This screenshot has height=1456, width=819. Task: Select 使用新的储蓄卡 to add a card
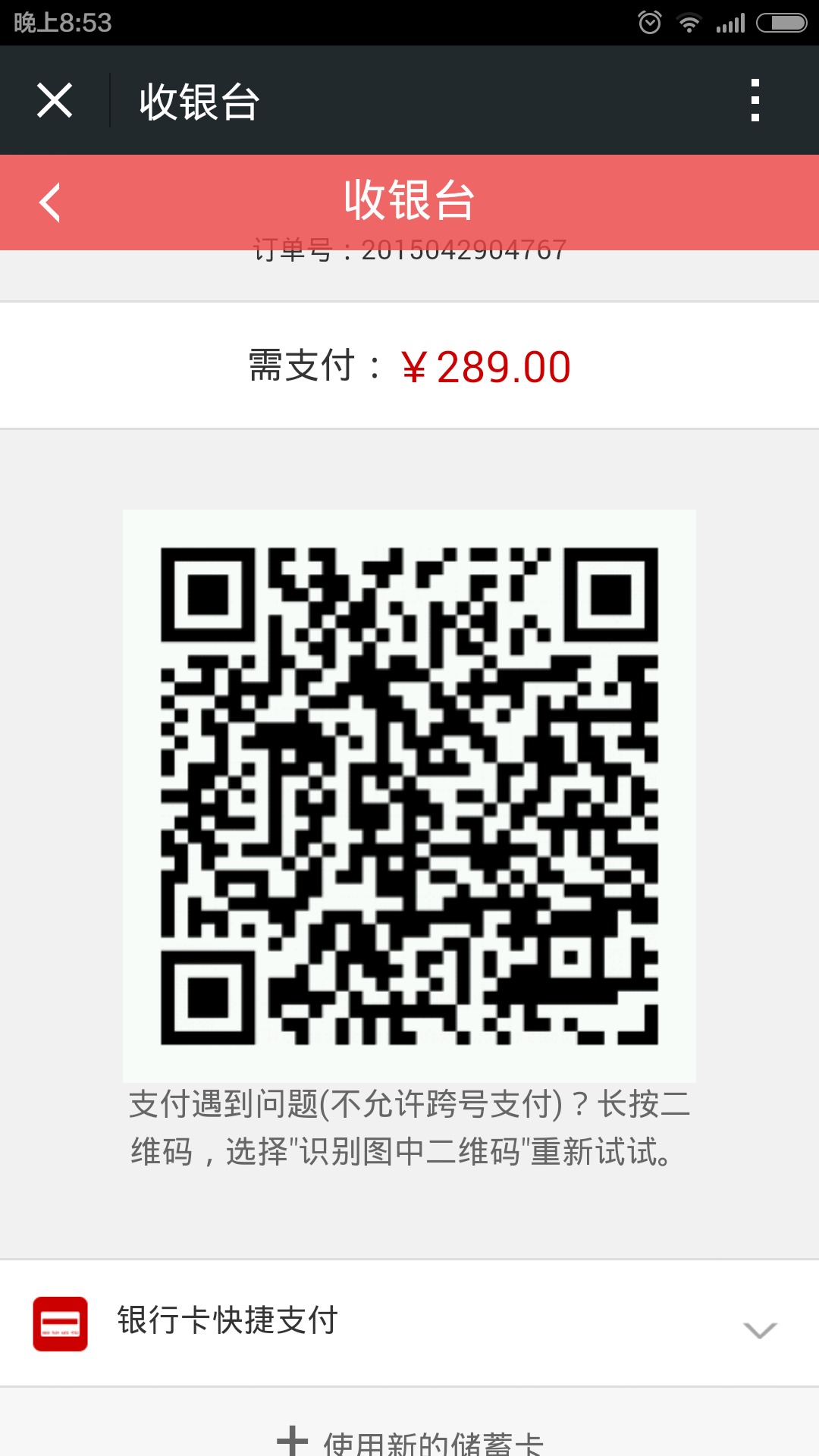410,1439
